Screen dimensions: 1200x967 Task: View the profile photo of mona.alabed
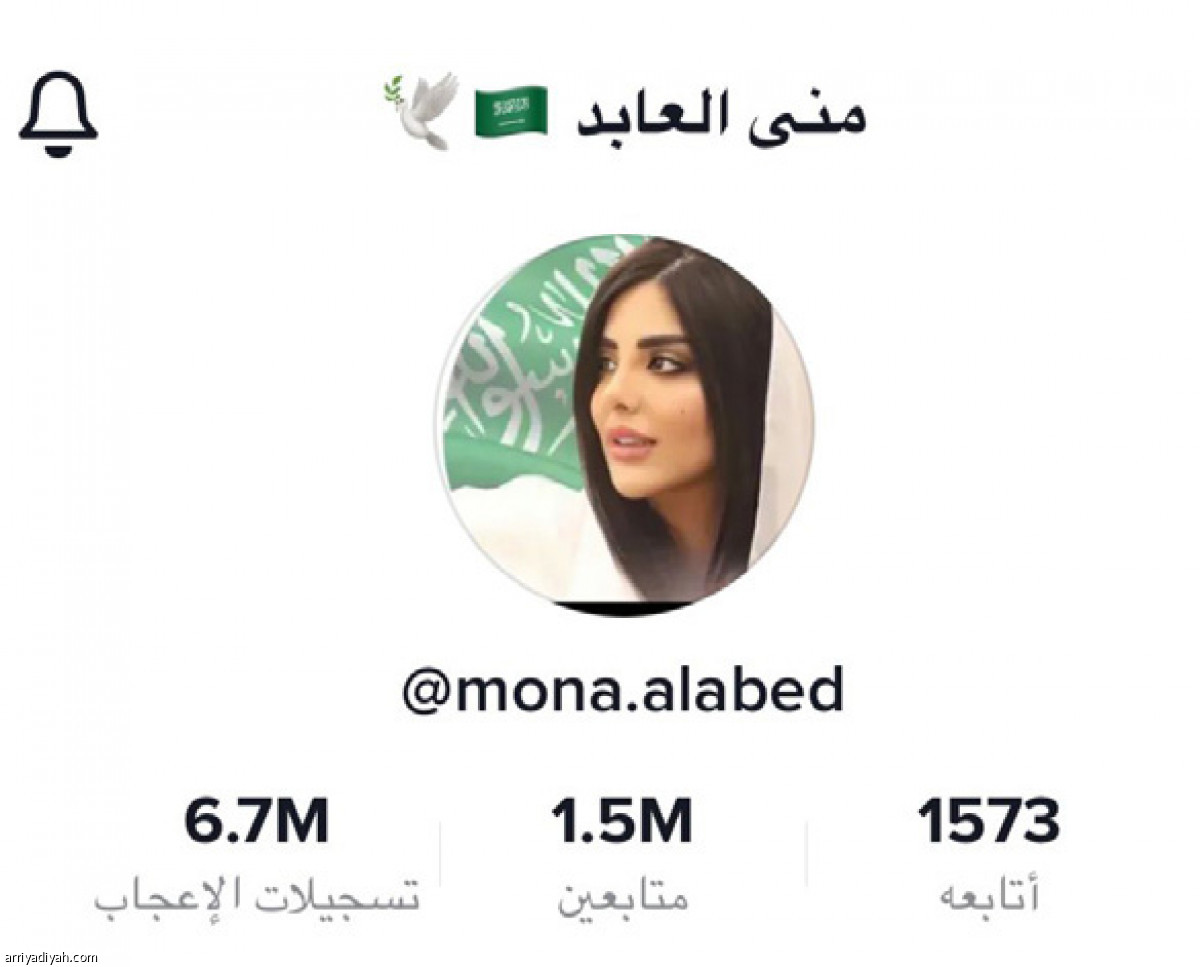click(624, 423)
